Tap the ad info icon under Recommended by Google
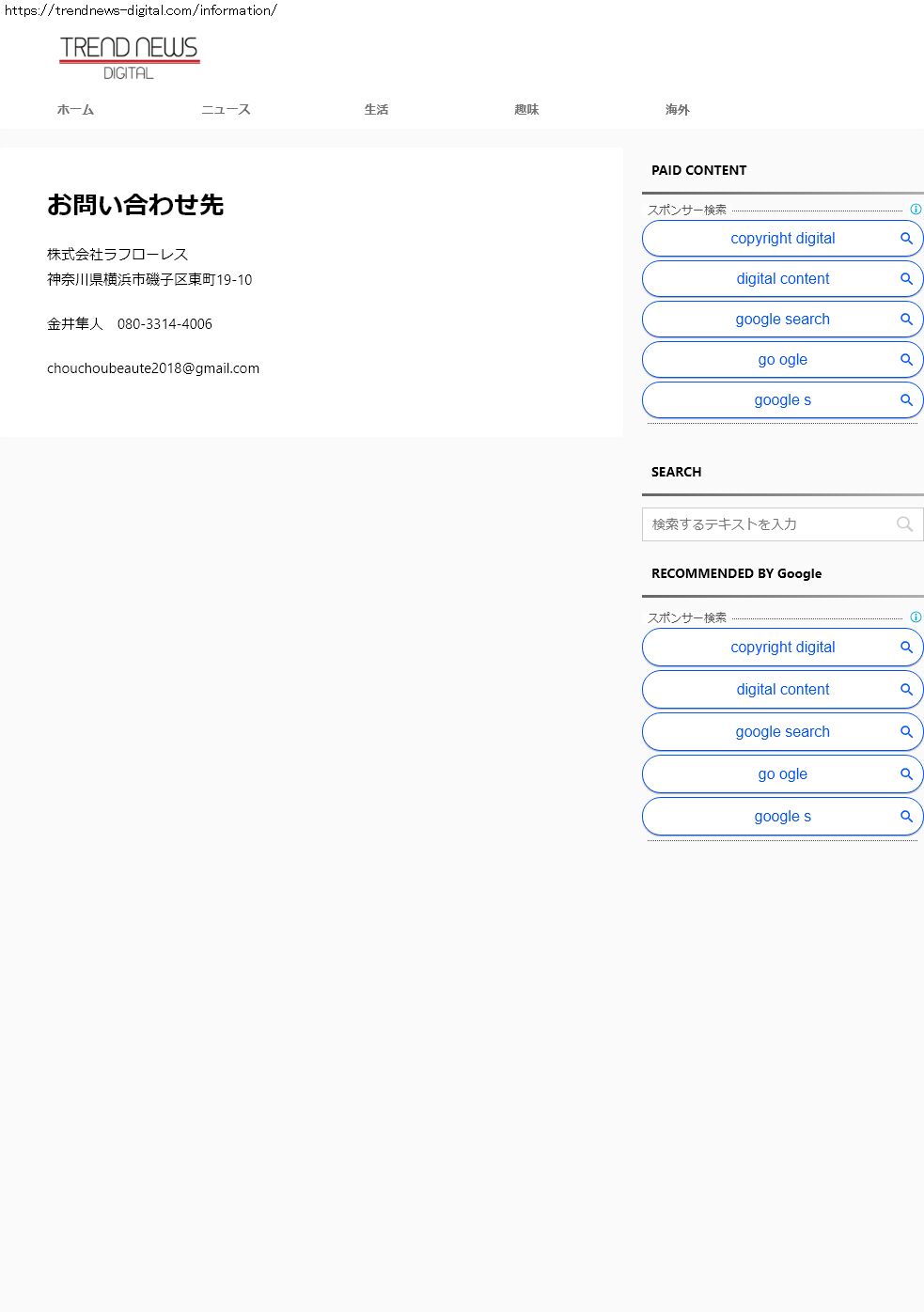Image resolution: width=924 pixels, height=1312 pixels. click(916, 617)
